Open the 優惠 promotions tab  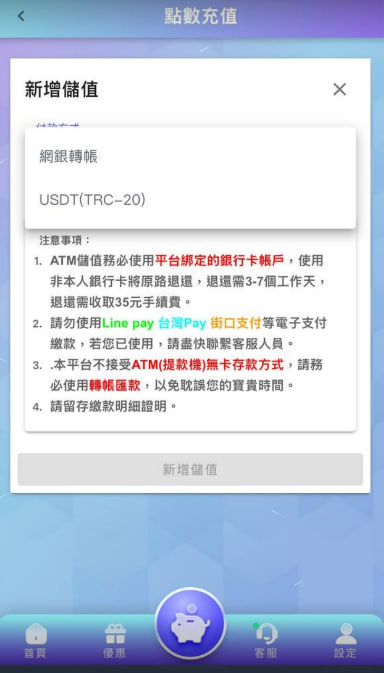click(115, 641)
